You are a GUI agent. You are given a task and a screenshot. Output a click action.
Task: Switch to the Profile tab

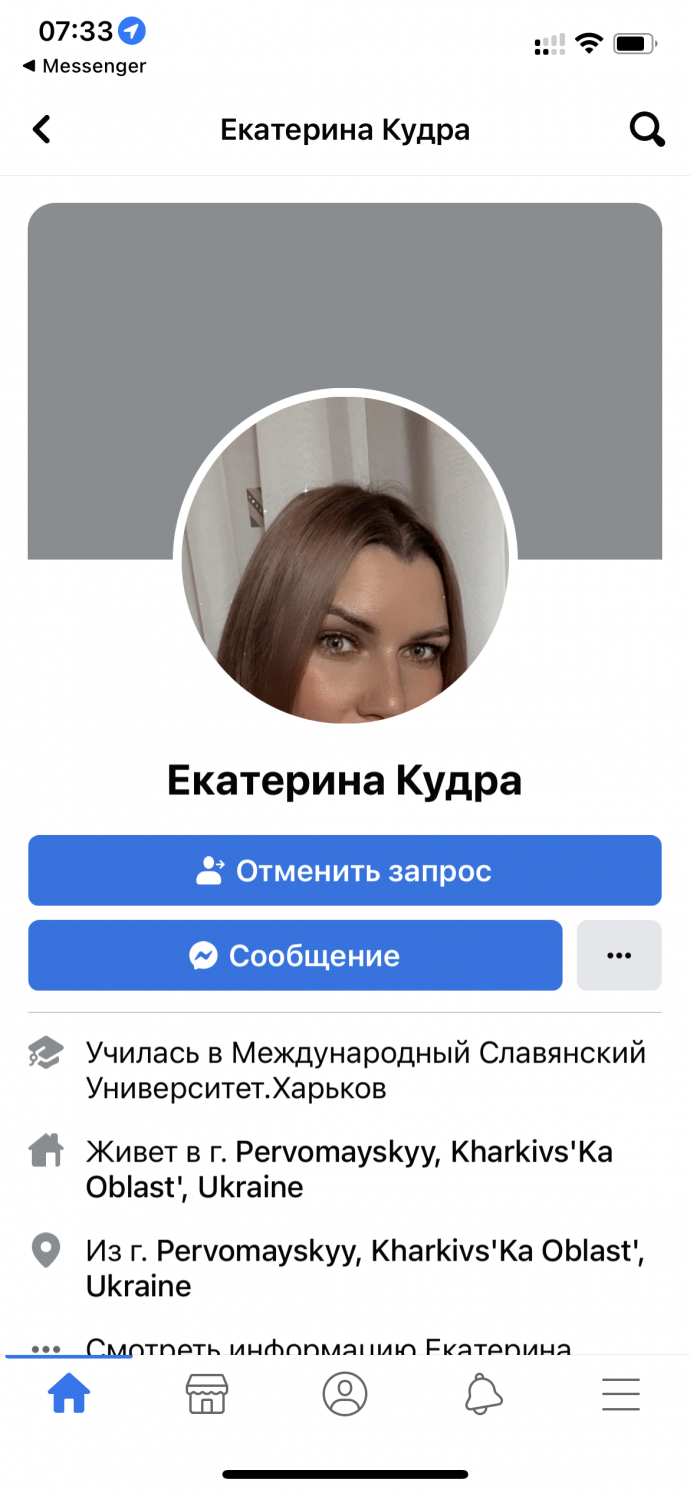345,1393
